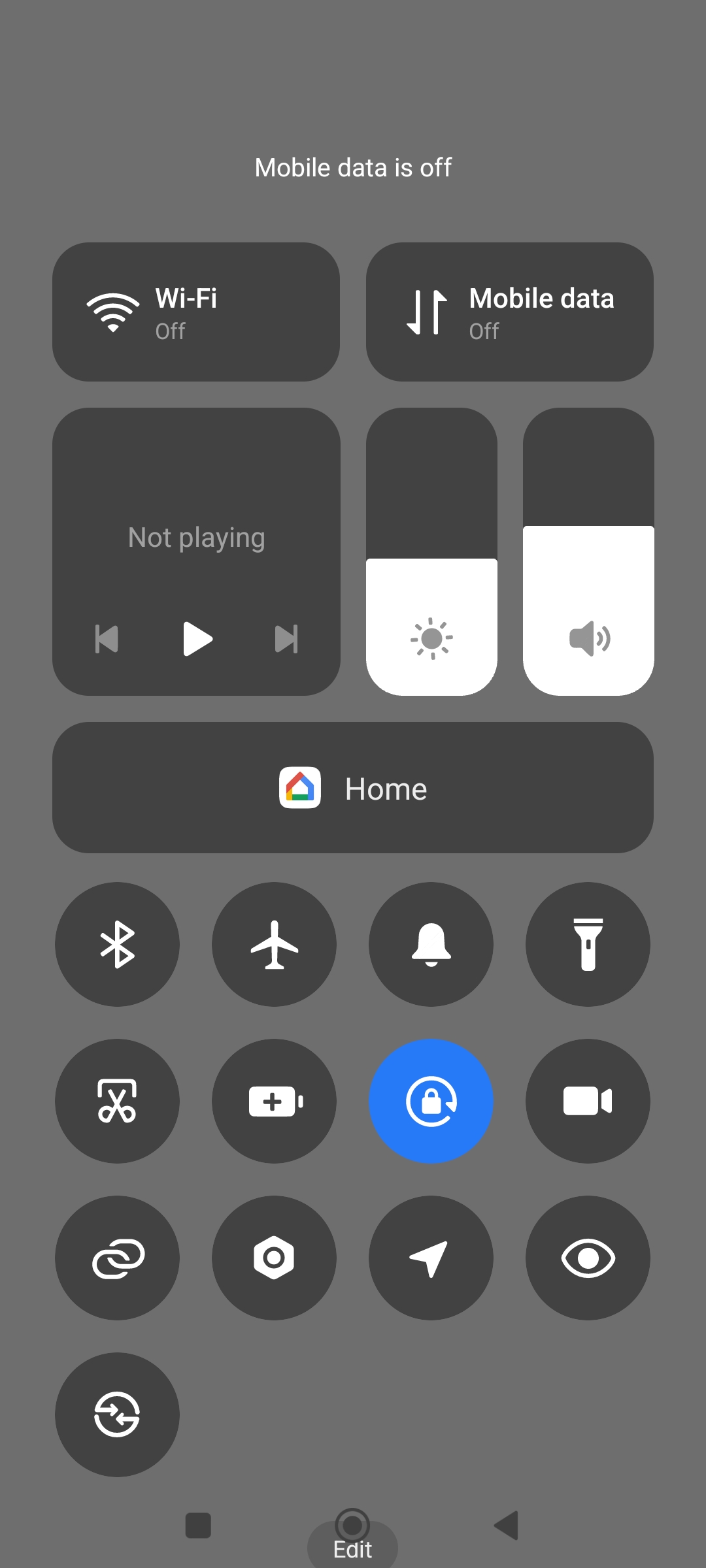Screen dimensions: 706x1568
Task: Turn on location services
Action: 431,1258
